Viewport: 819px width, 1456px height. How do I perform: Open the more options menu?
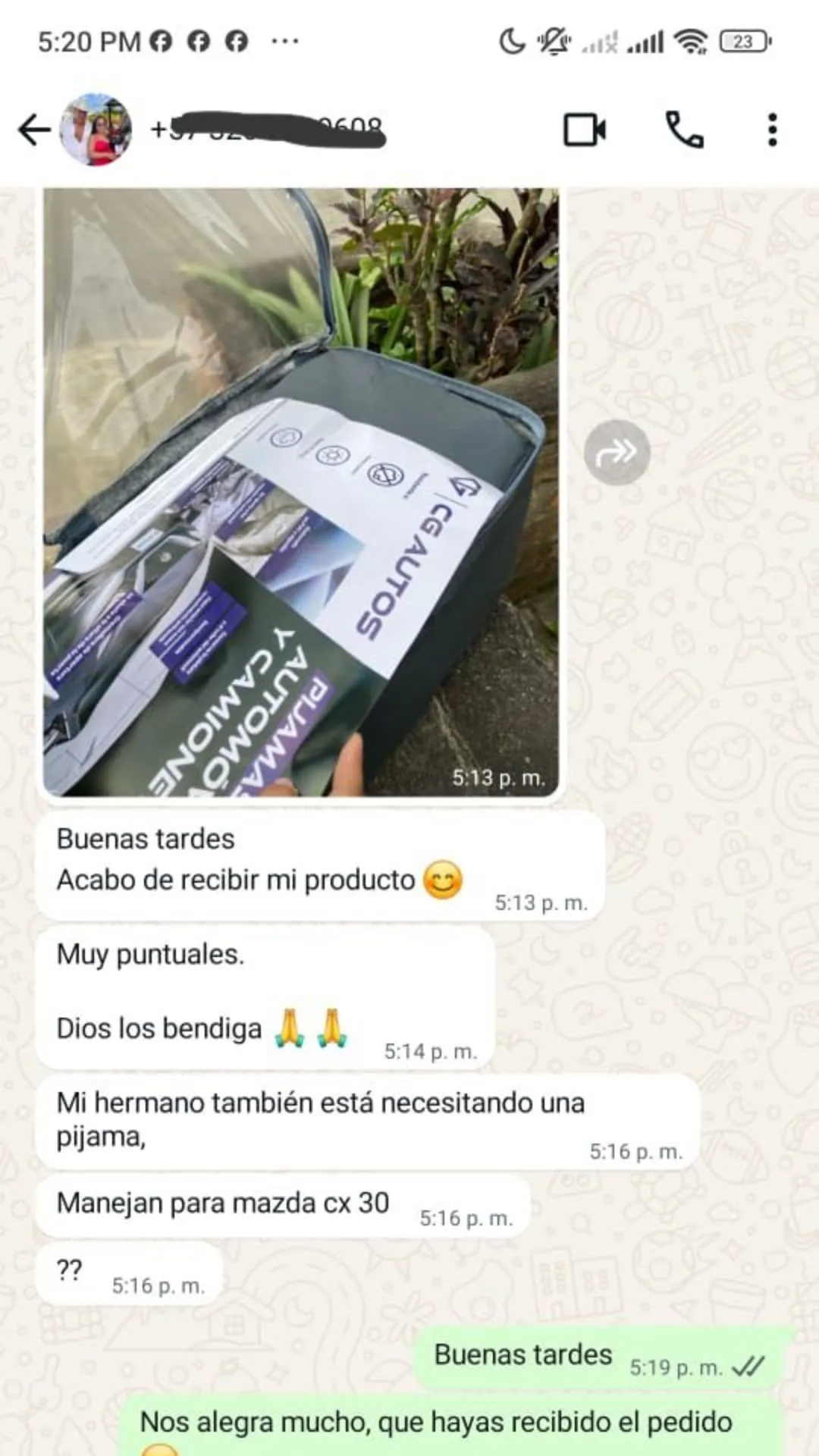point(772,130)
